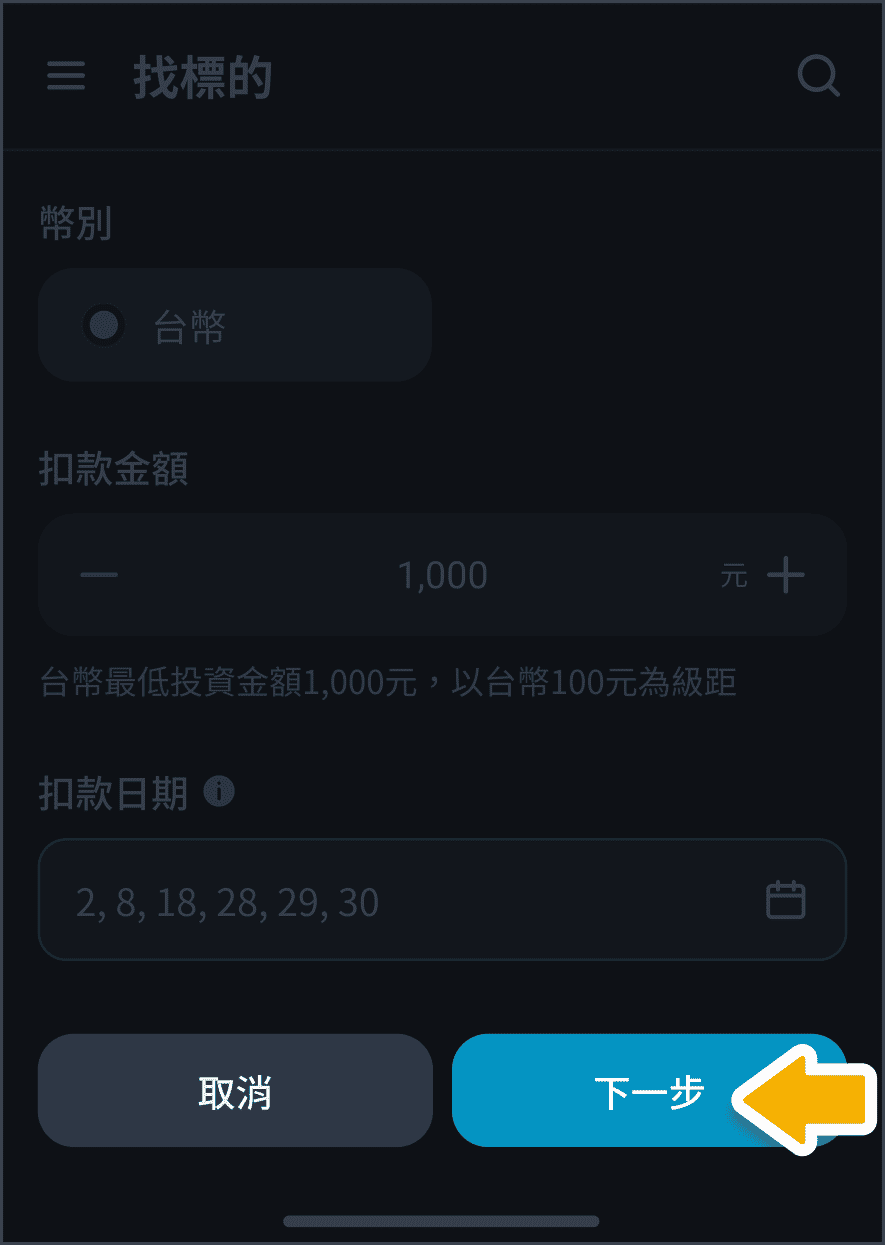
Task: Open the hamburger menu
Action: [66, 77]
